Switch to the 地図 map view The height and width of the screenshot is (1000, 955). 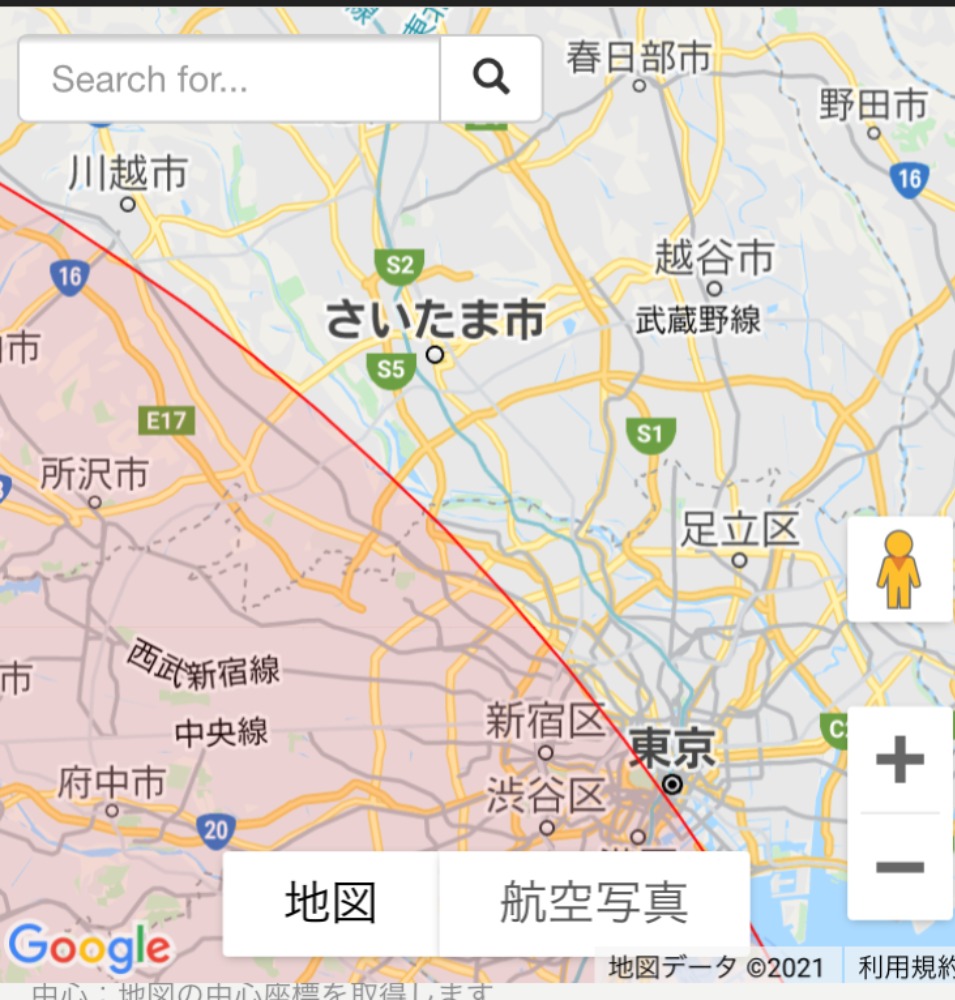[331, 903]
